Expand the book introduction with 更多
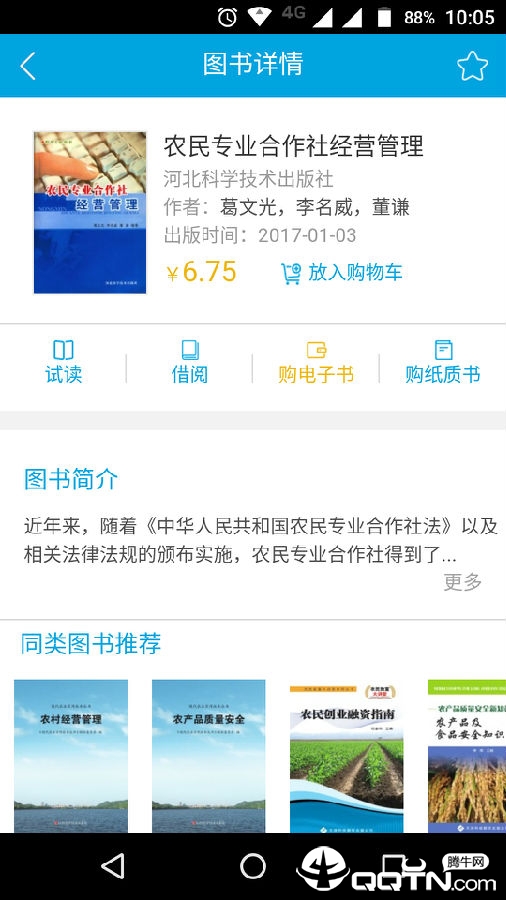This screenshot has width=506, height=900. [462, 582]
